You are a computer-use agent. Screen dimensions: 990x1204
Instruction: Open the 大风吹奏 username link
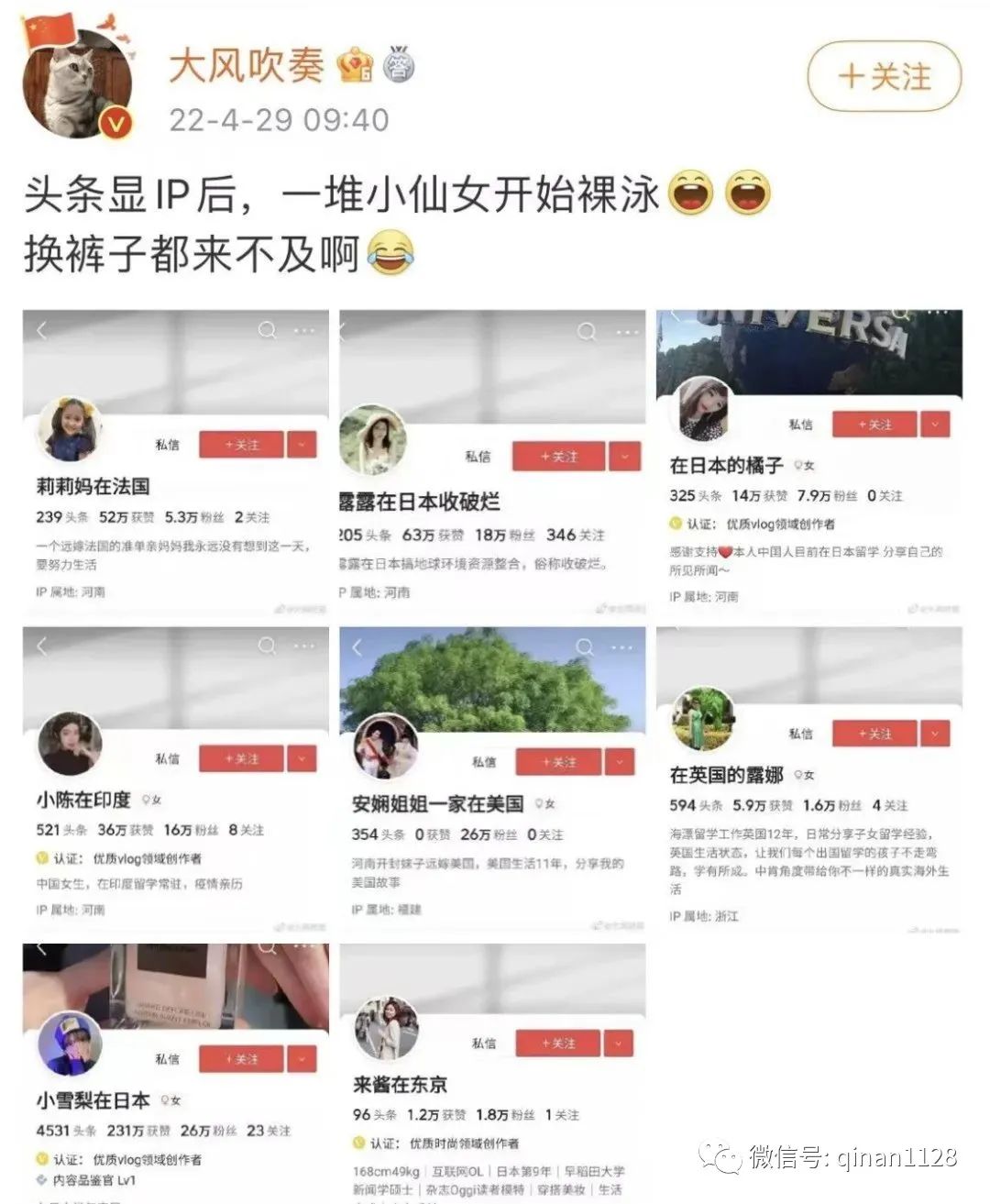coord(247,65)
